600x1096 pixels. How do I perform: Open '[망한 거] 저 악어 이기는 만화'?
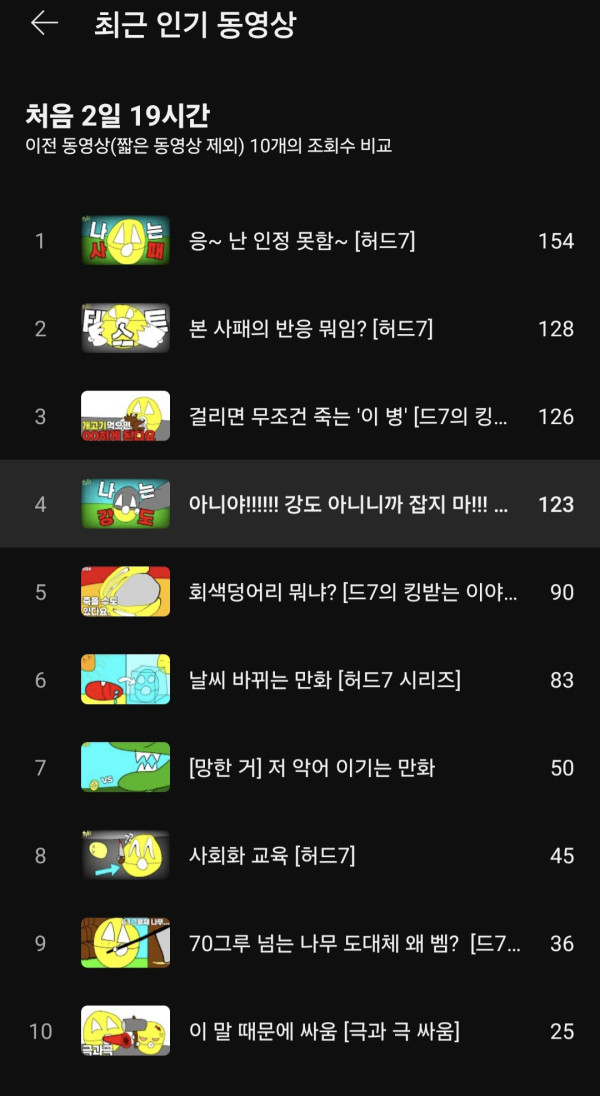coord(311,768)
